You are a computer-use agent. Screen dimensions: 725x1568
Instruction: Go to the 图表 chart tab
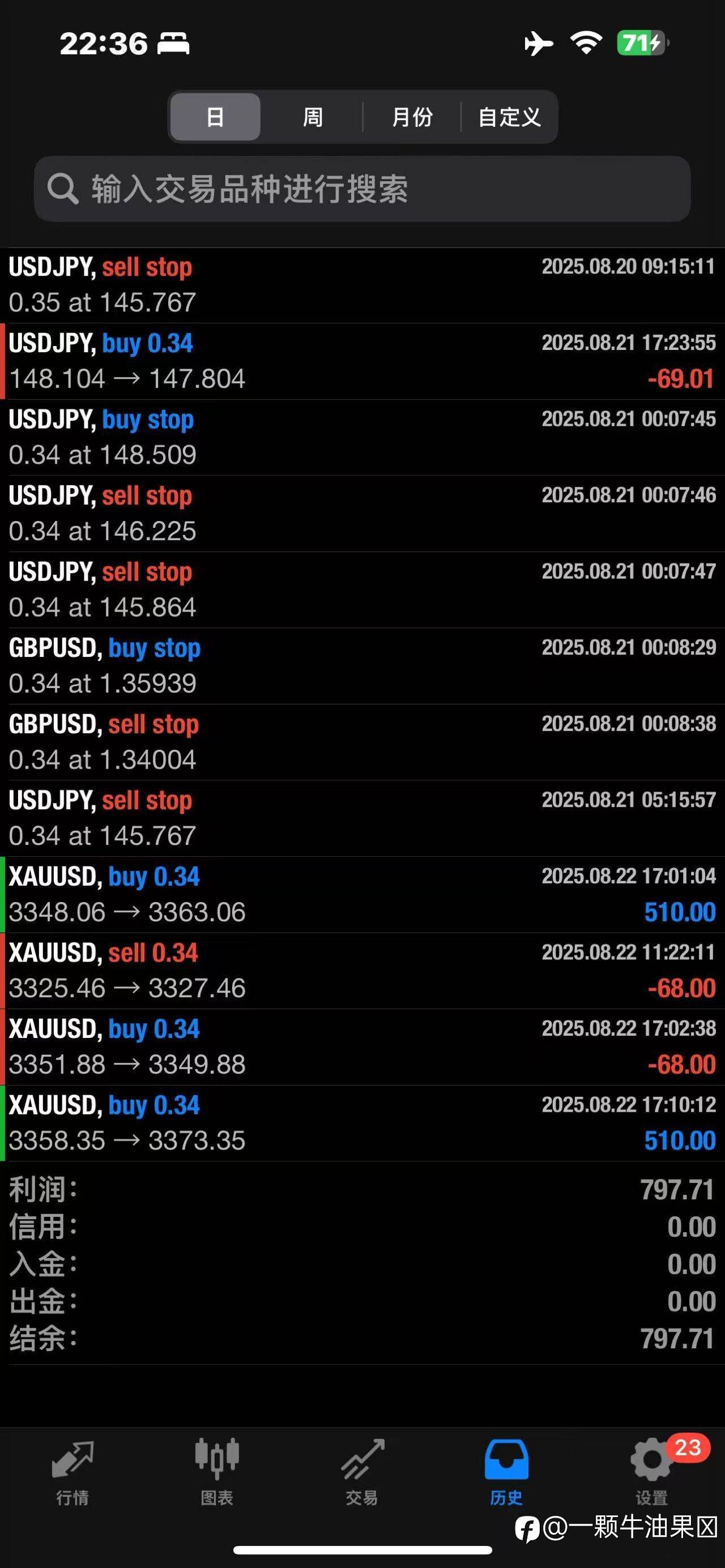click(217, 1472)
